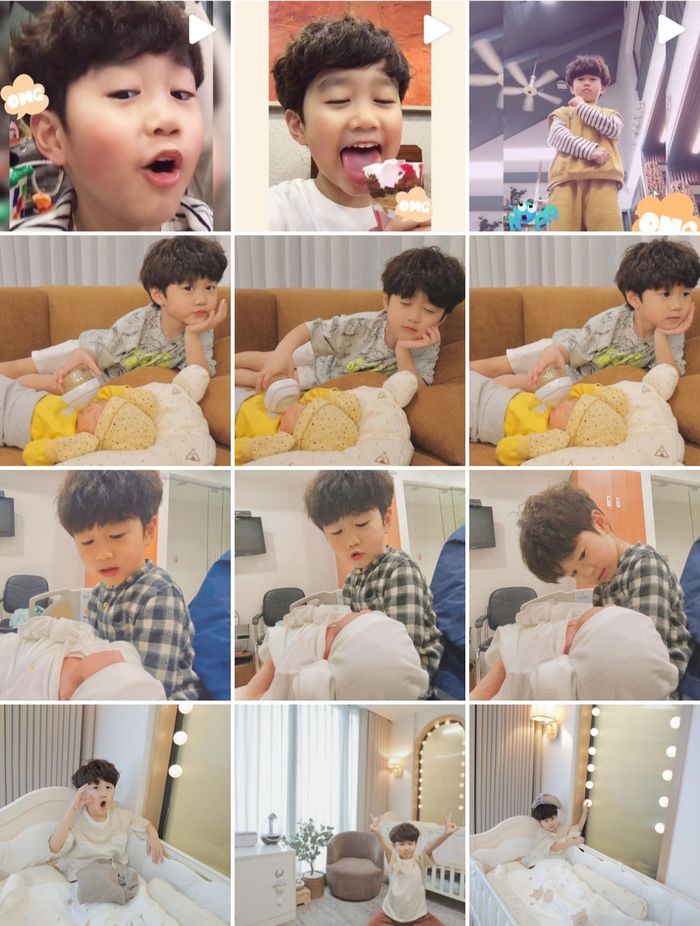Play the video of boy under ceiling fan

coord(584,115)
